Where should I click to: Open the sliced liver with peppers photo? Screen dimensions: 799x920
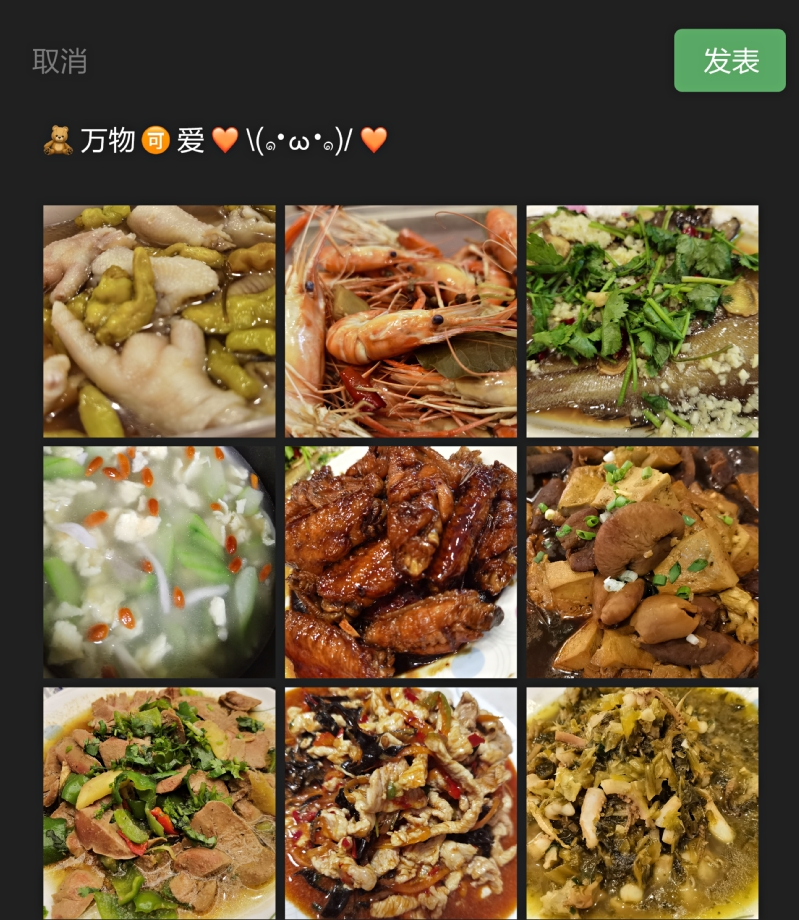click(x=159, y=802)
